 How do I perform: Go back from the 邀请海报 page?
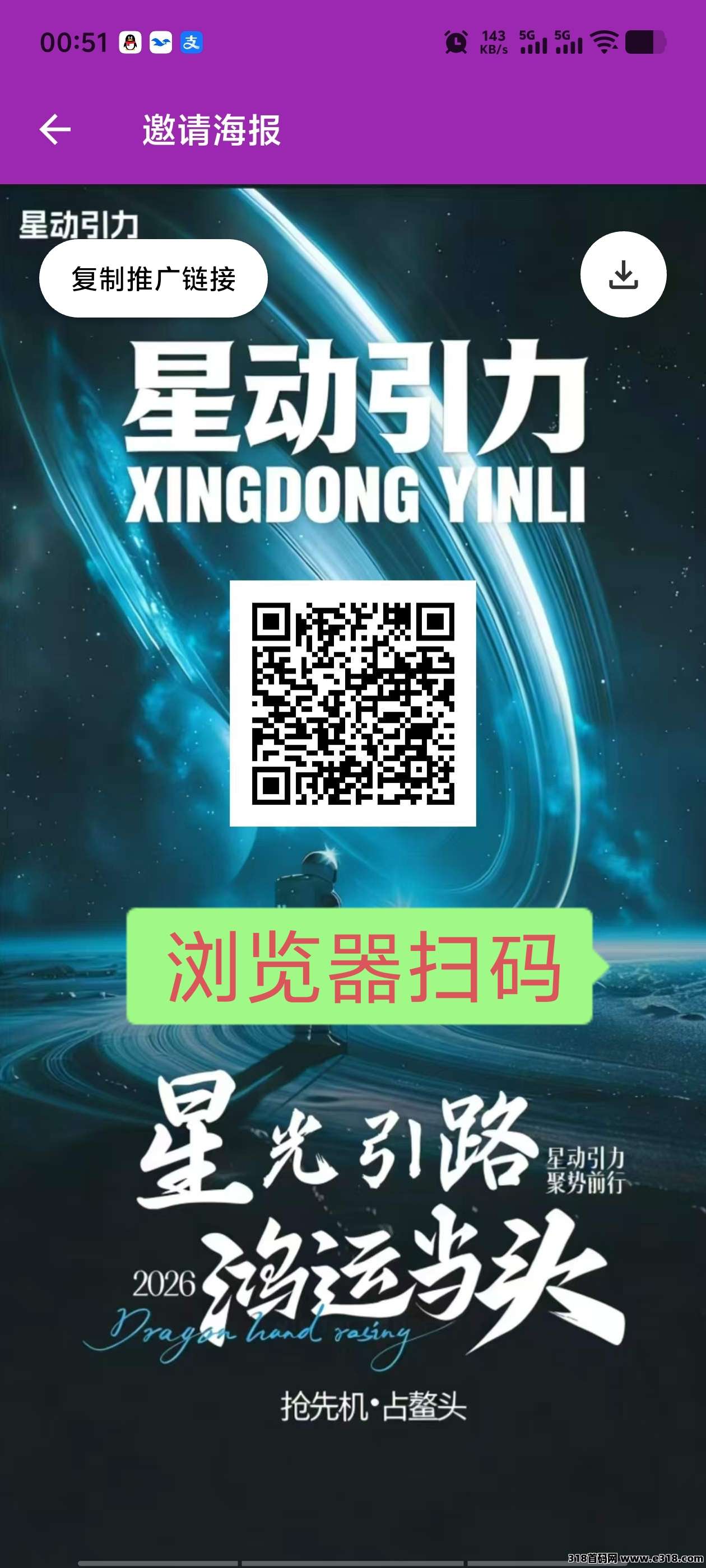(x=55, y=130)
